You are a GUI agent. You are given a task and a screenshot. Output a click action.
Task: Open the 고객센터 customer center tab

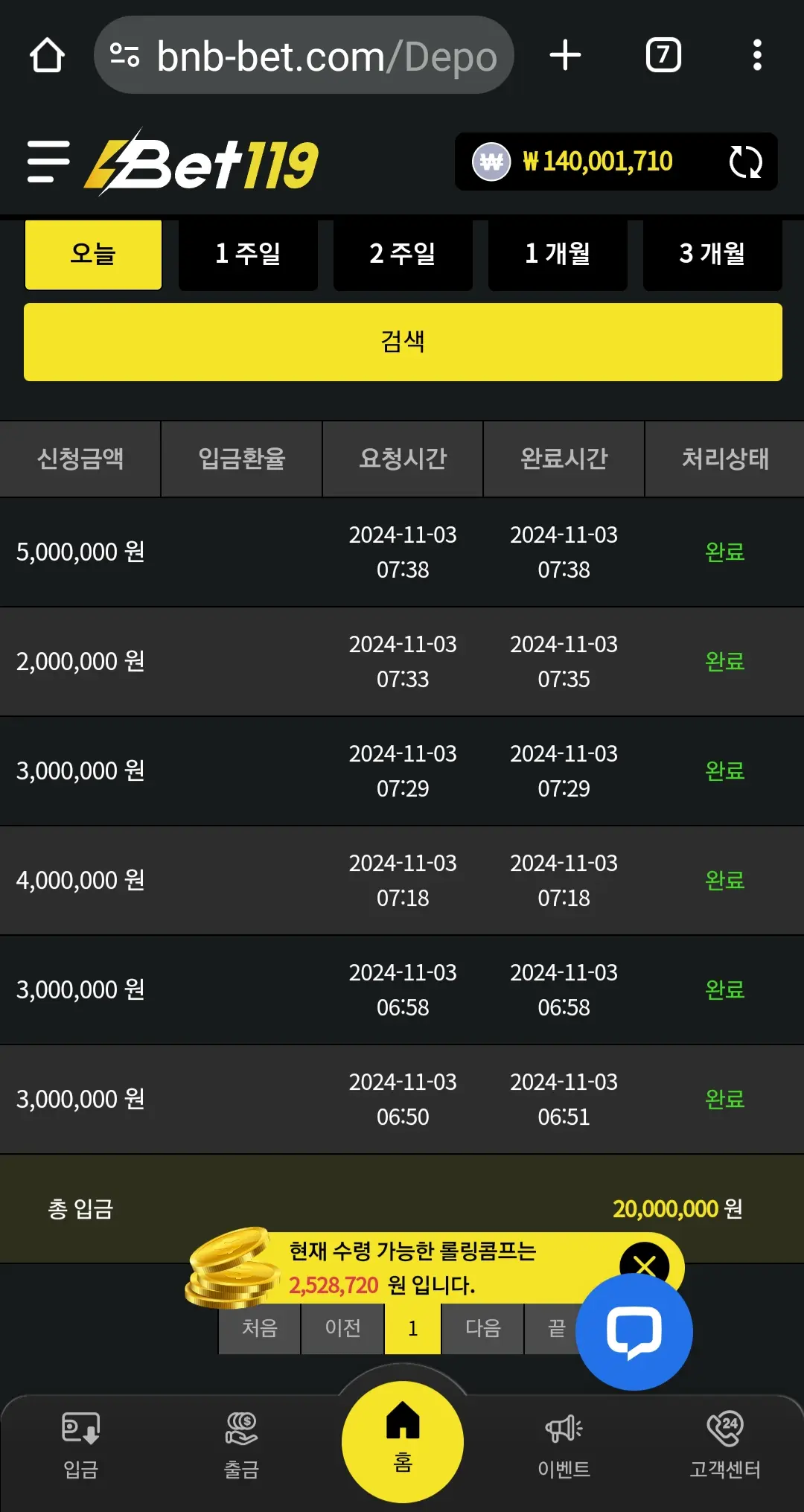tap(725, 1446)
